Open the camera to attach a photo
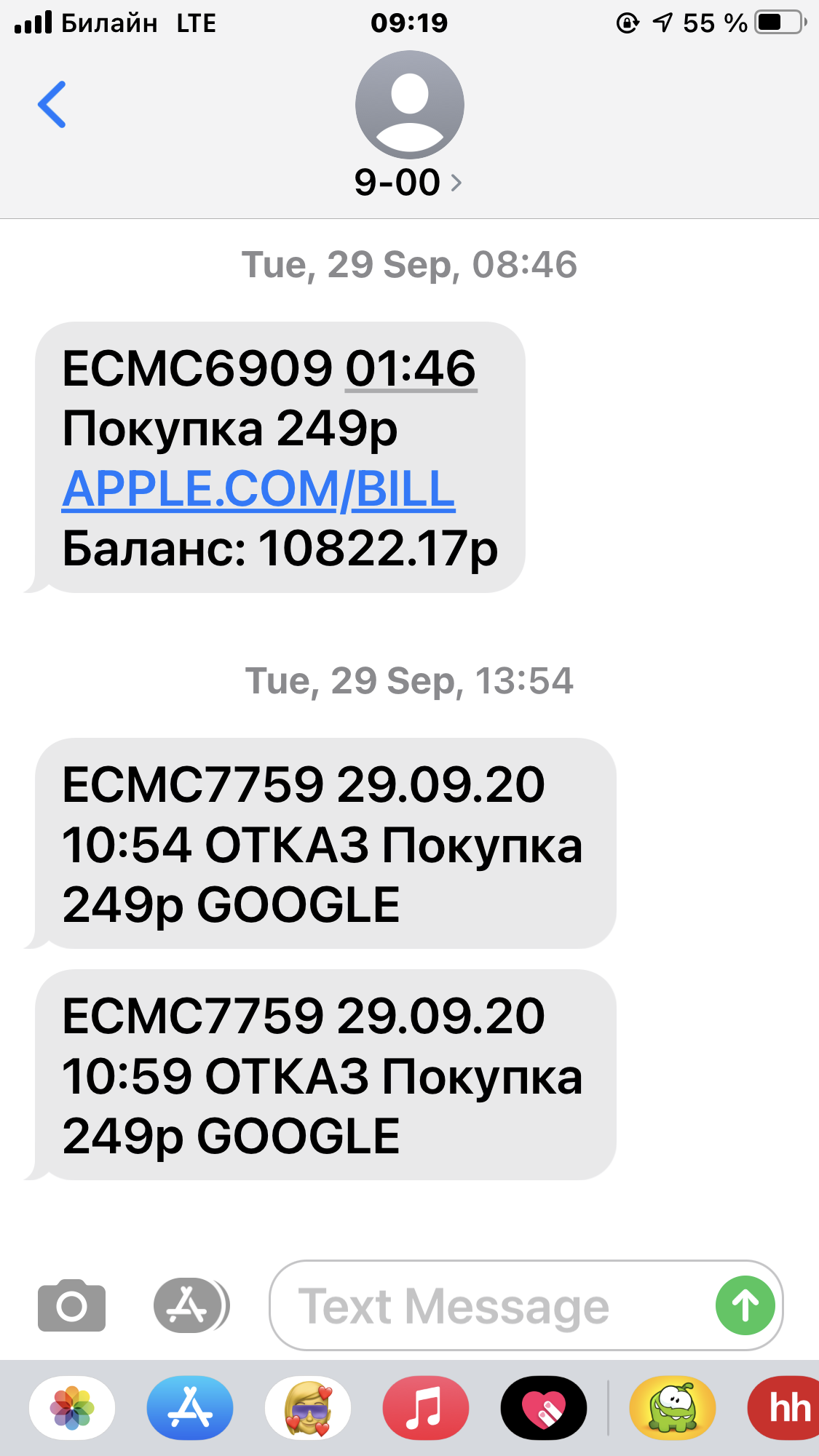Viewport: 819px width, 1456px height. pos(71,1306)
